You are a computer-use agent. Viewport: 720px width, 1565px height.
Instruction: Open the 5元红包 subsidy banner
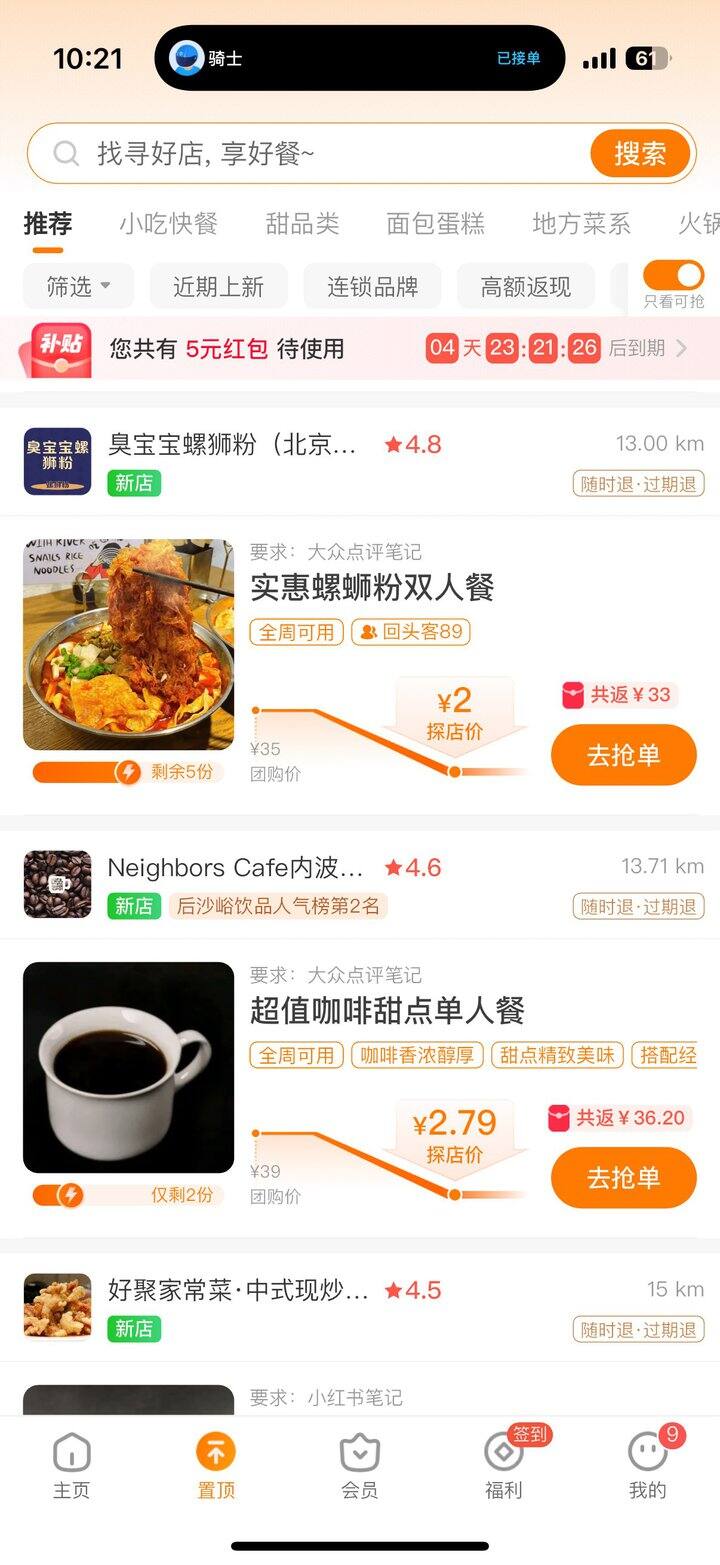tap(360, 349)
